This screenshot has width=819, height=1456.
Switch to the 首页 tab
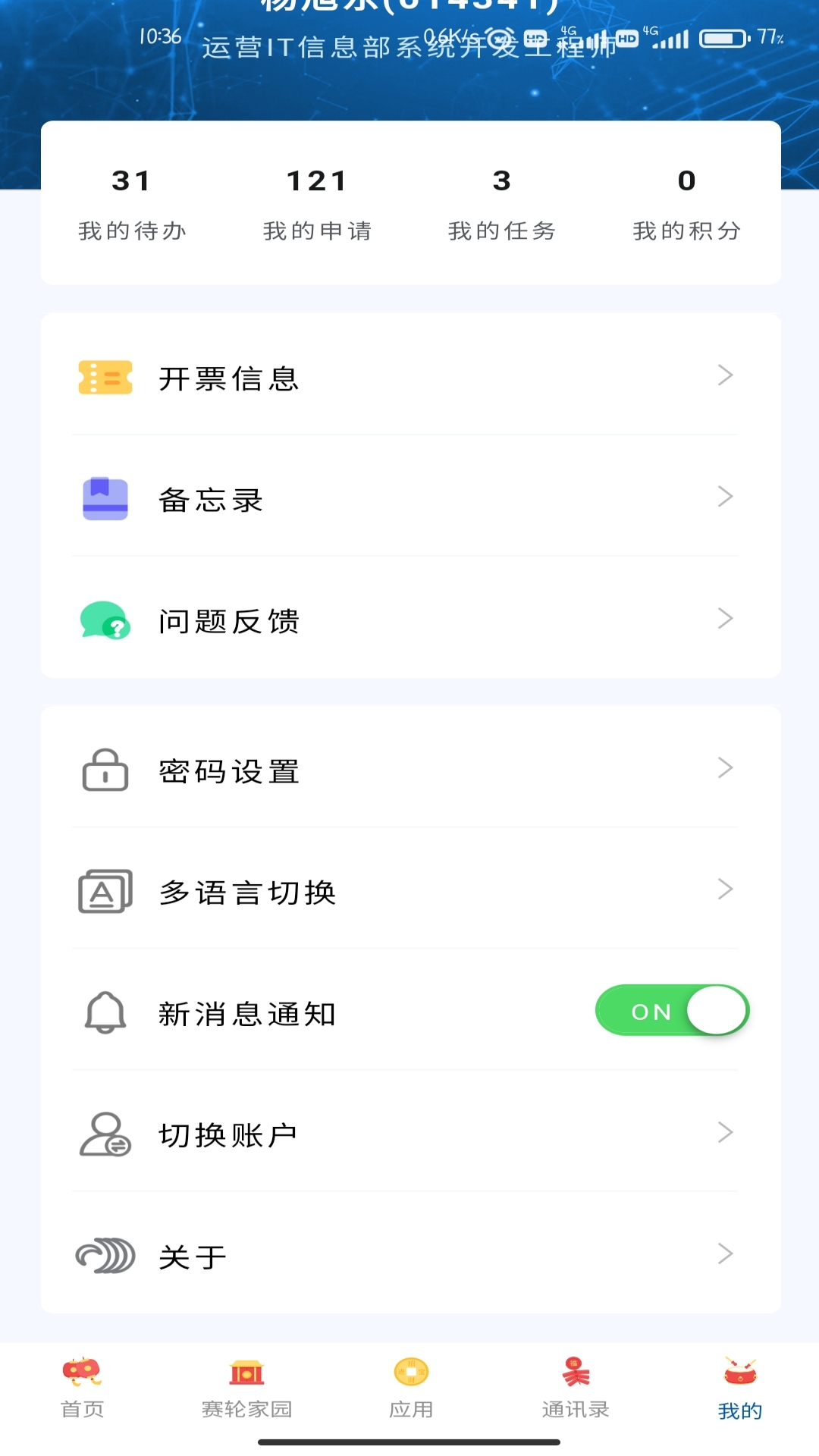click(82, 1395)
